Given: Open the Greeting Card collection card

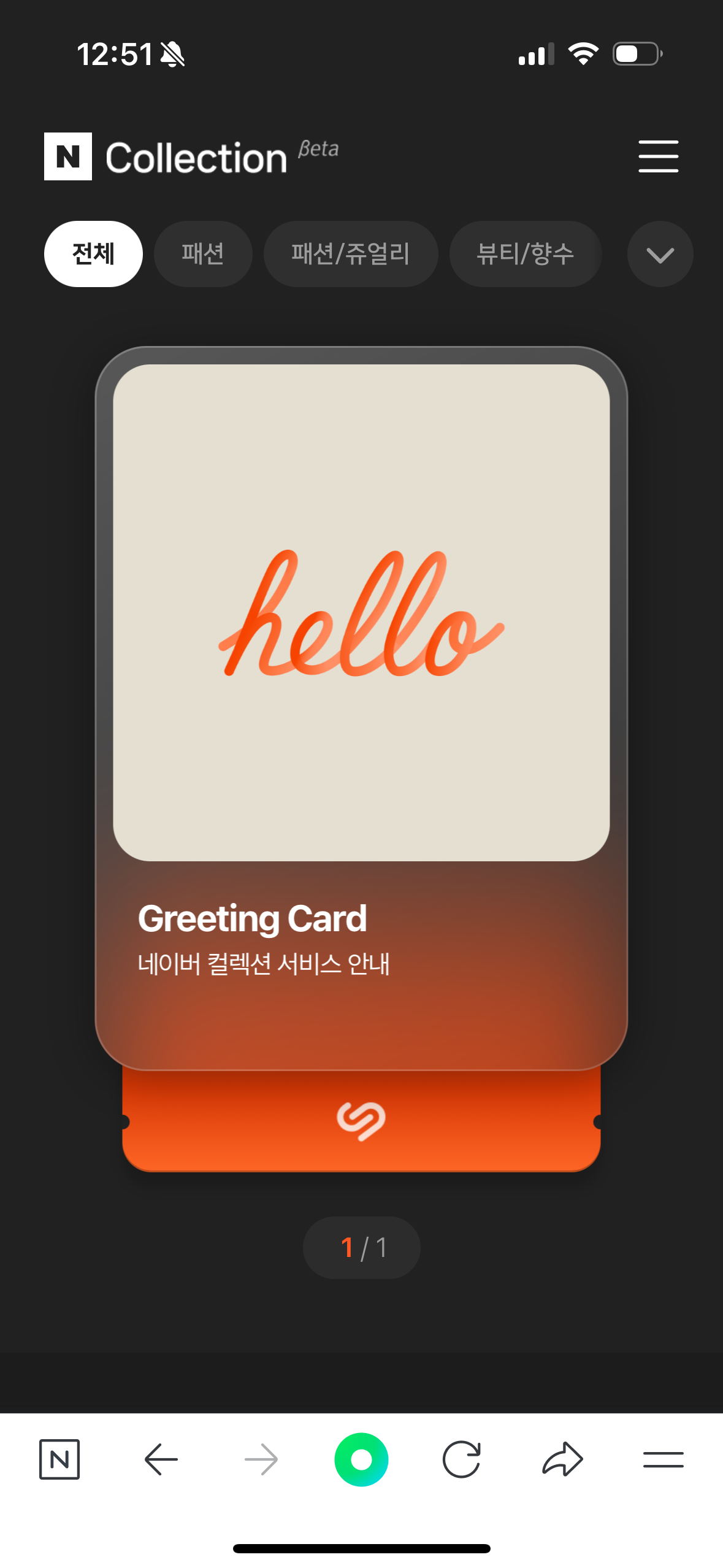Looking at the screenshot, I should click(x=361, y=675).
